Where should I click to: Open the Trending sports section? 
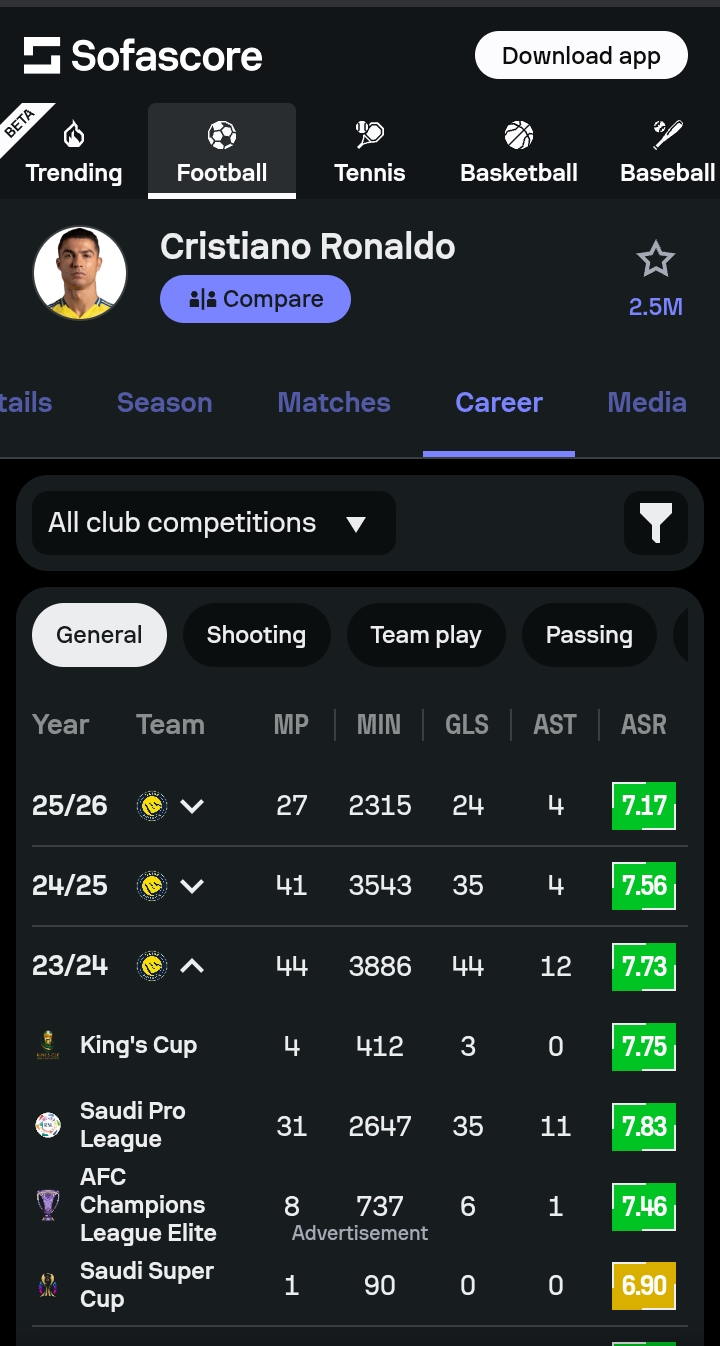click(73, 155)
